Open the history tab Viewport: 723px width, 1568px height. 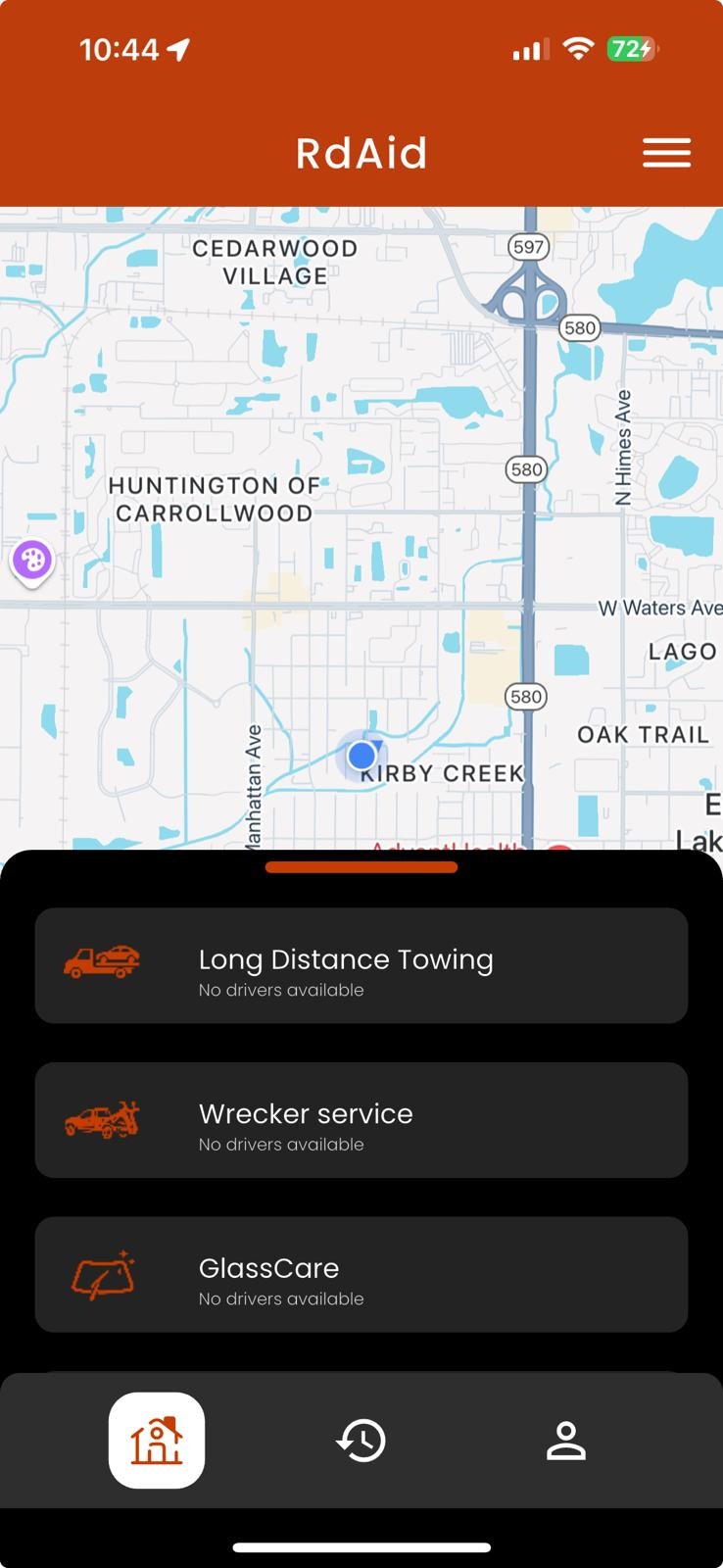point(361,1441)
